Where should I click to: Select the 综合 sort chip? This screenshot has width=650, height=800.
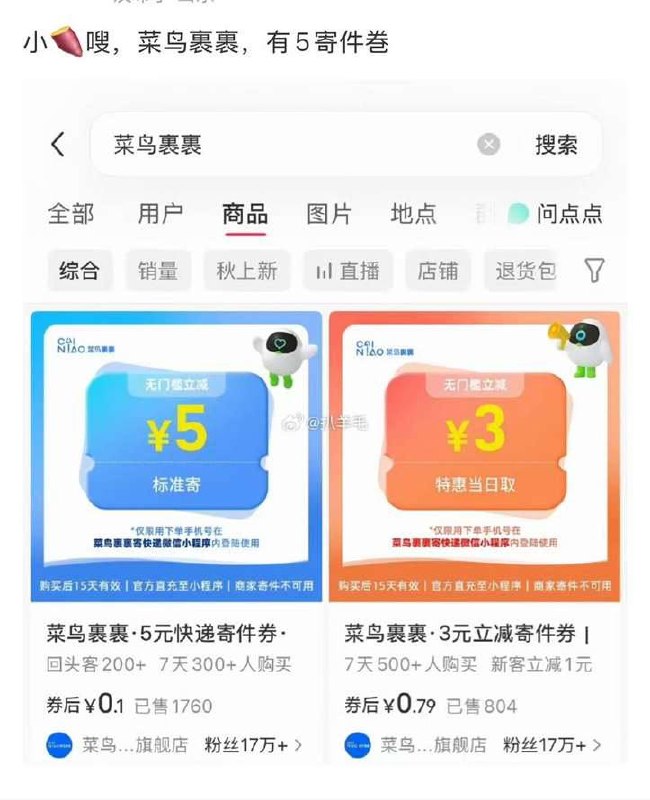tap(79, 270)
